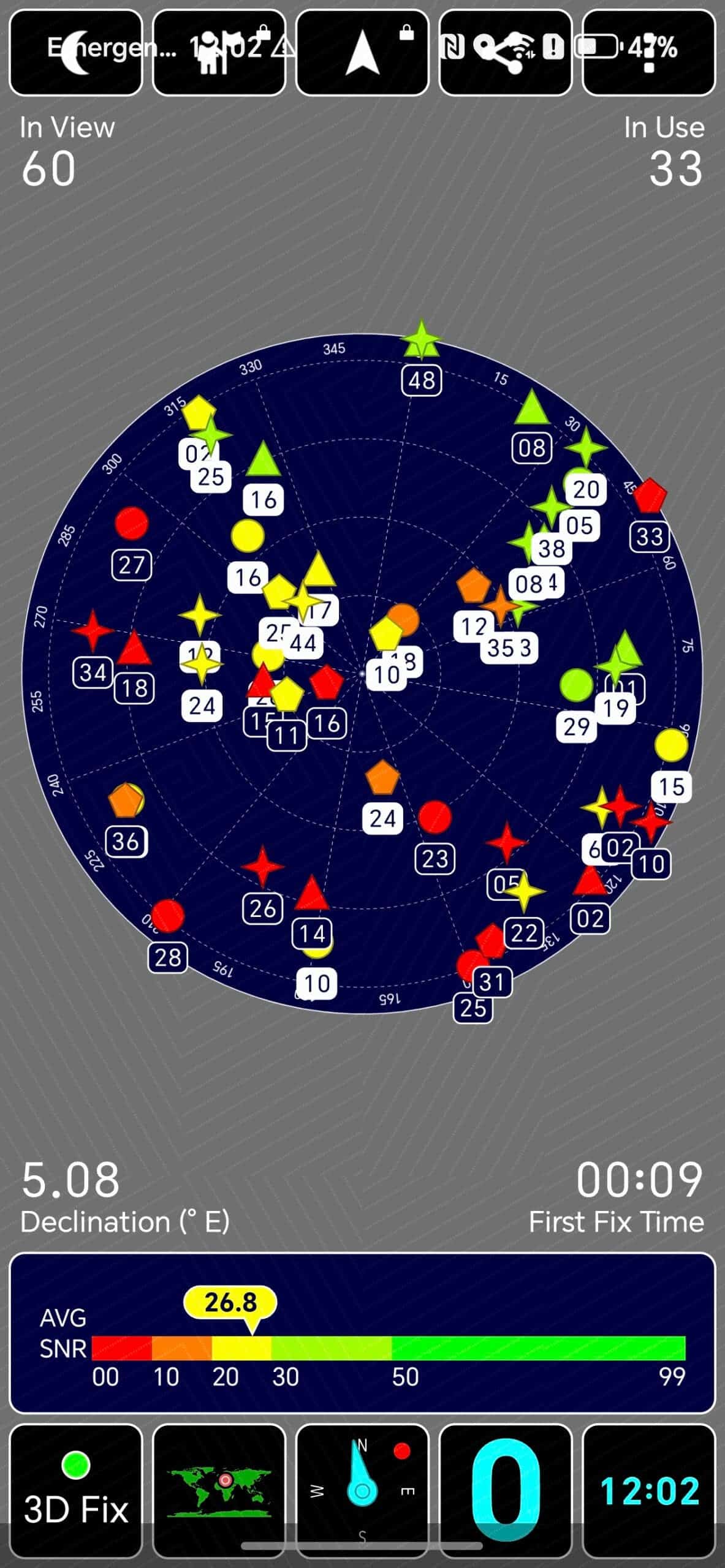Switch to the world map screen
The image size is (725, 1568).
(219, 1491)
